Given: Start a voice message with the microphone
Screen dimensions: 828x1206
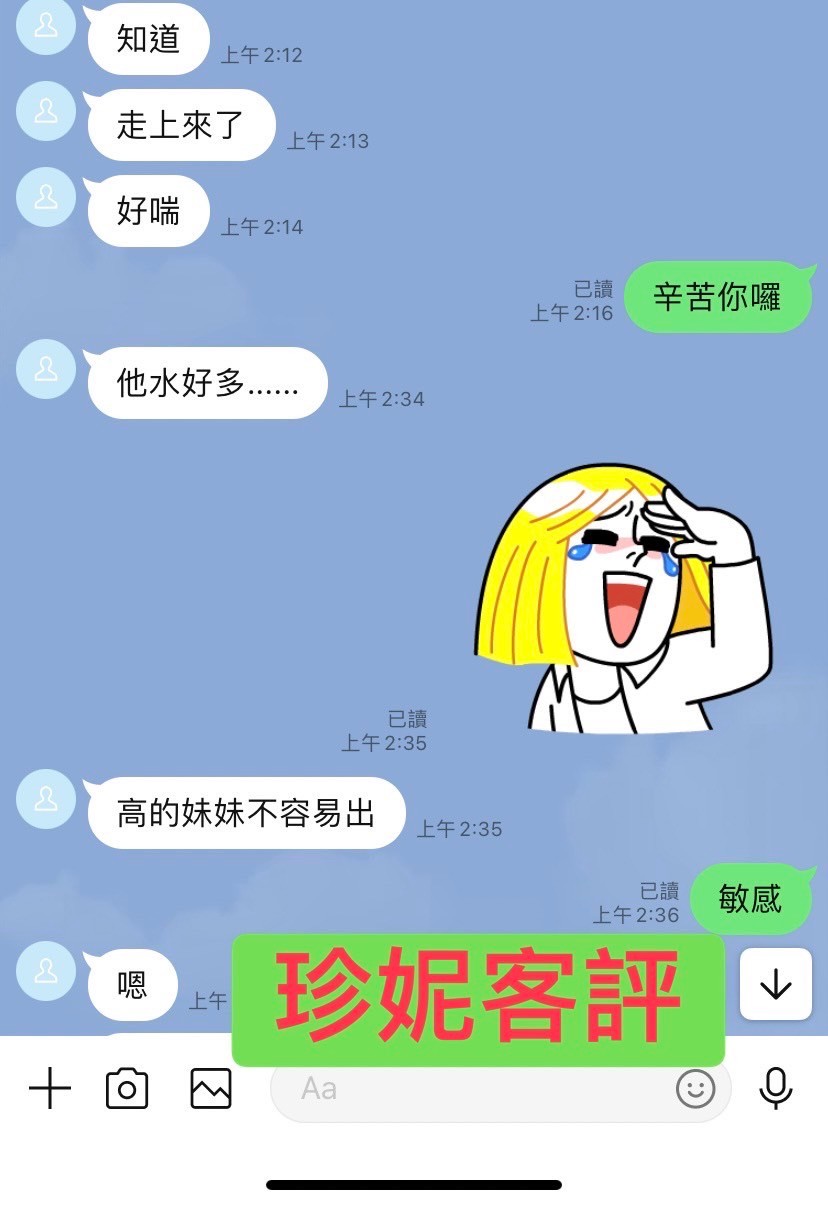Looking at the screenshot, I should coord(776,1088).
